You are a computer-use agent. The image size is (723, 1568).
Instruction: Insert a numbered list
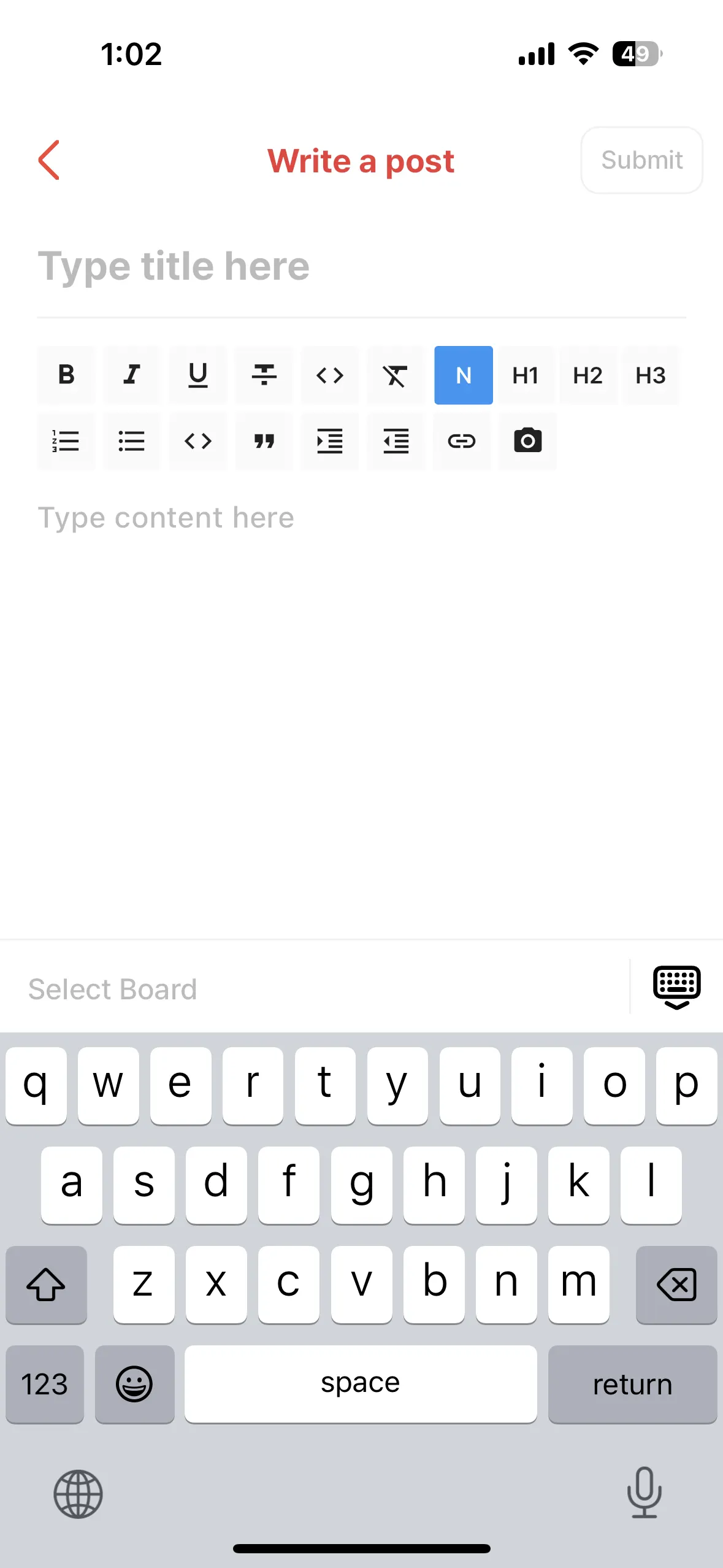coord(66,441)
